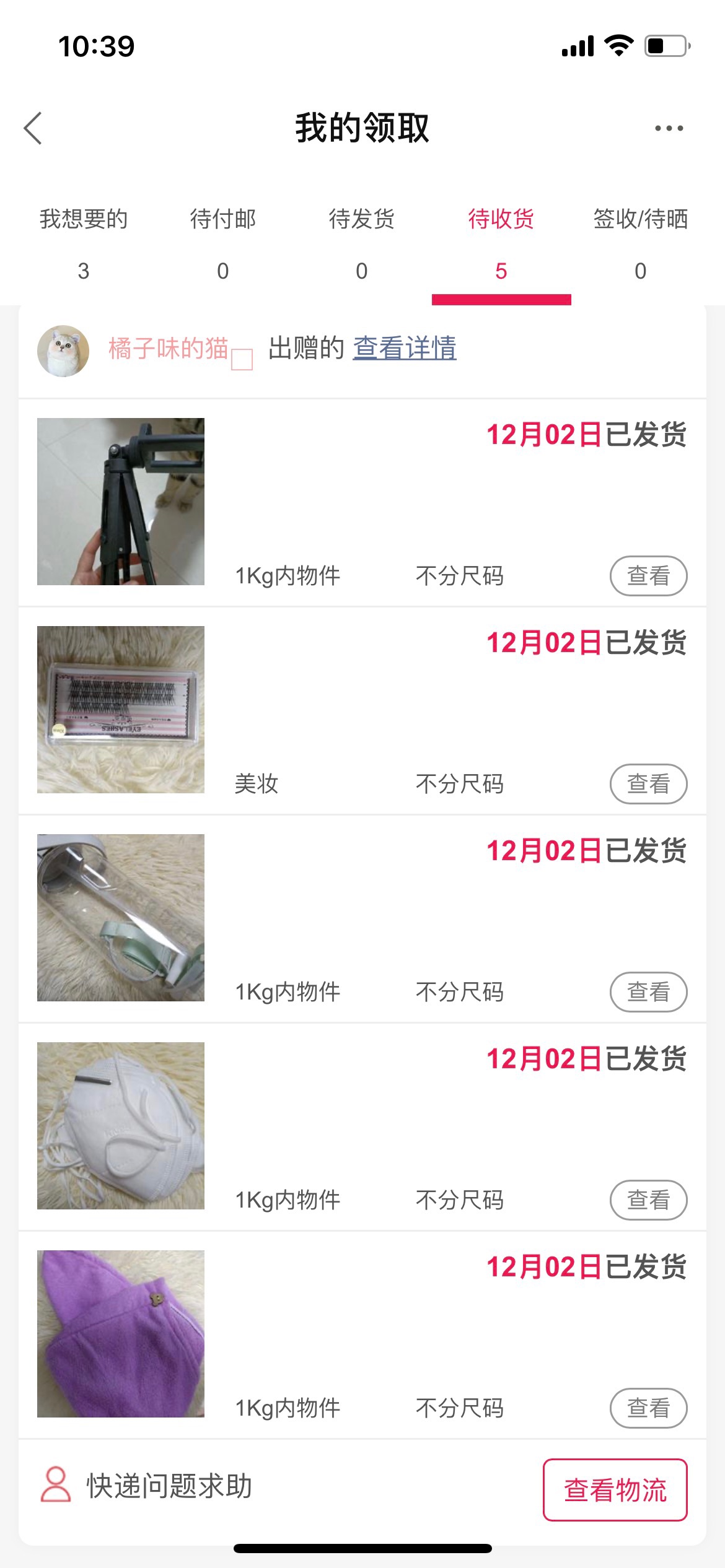The width and height of the screenshot is (725, 1568).
Task: Tap 查看 for the white face mask item
Action: [x=649, y=1200]
